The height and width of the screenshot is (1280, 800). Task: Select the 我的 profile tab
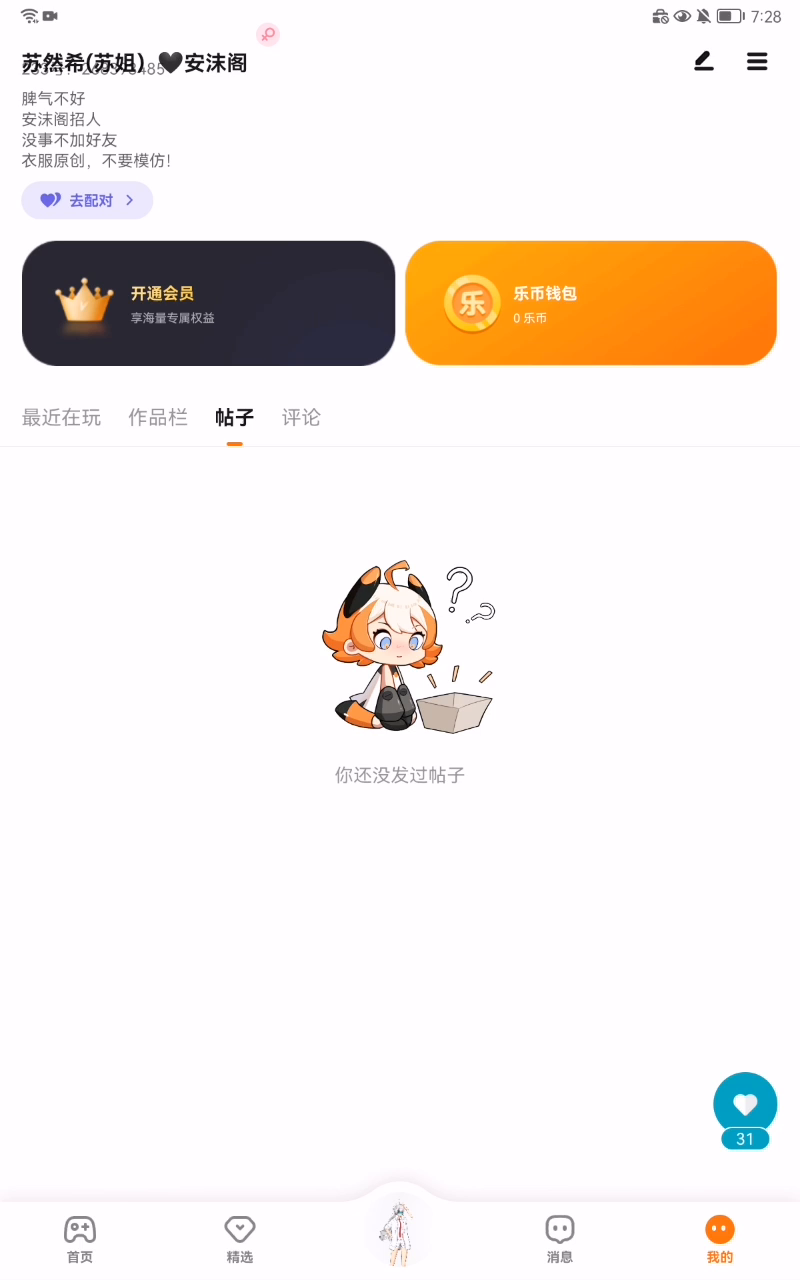[720, 1239]
